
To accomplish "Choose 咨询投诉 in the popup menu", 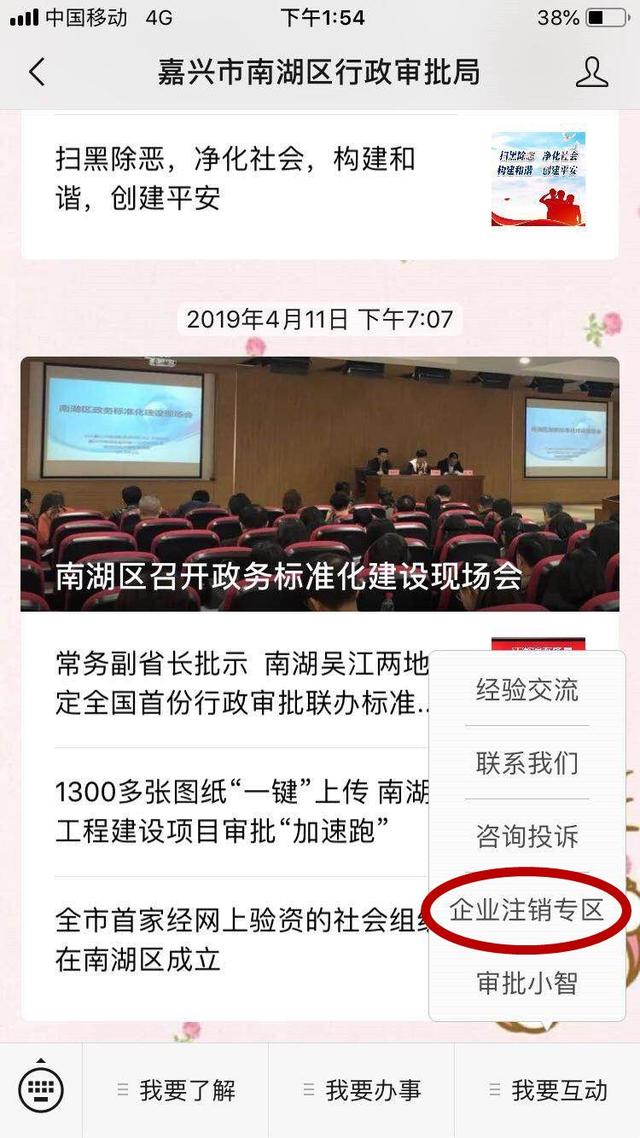I will click(x=527, y=836).
